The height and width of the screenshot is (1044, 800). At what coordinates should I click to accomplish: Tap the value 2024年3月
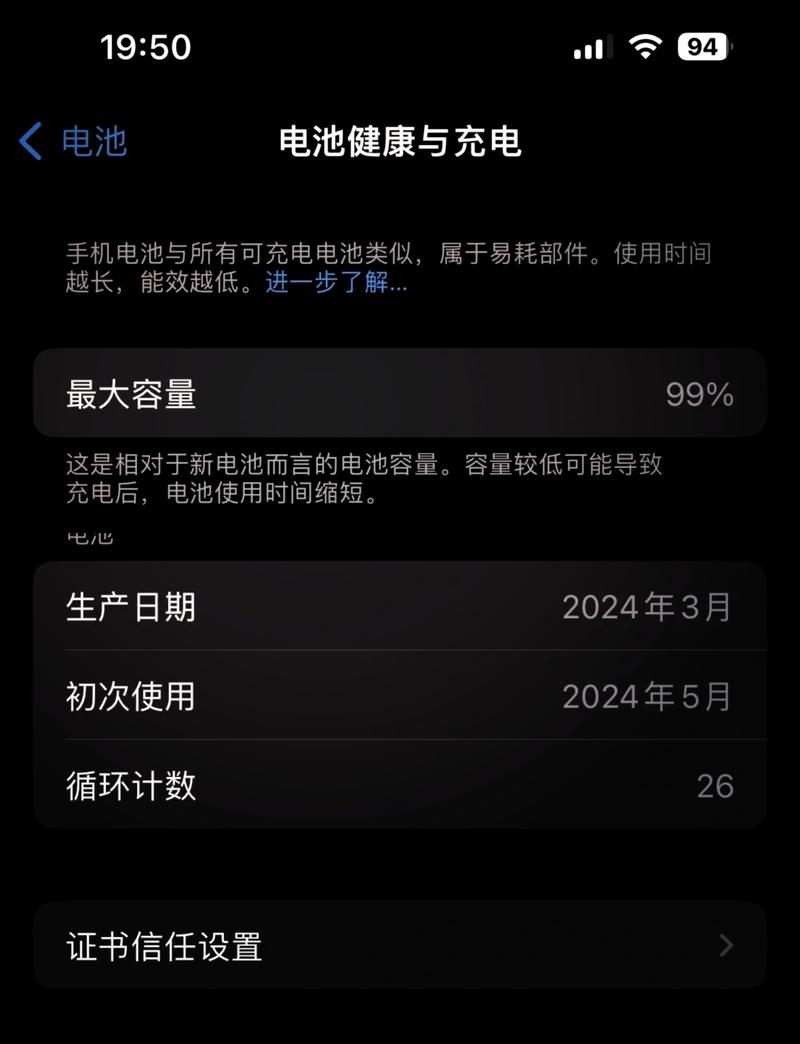pos(648,607)
